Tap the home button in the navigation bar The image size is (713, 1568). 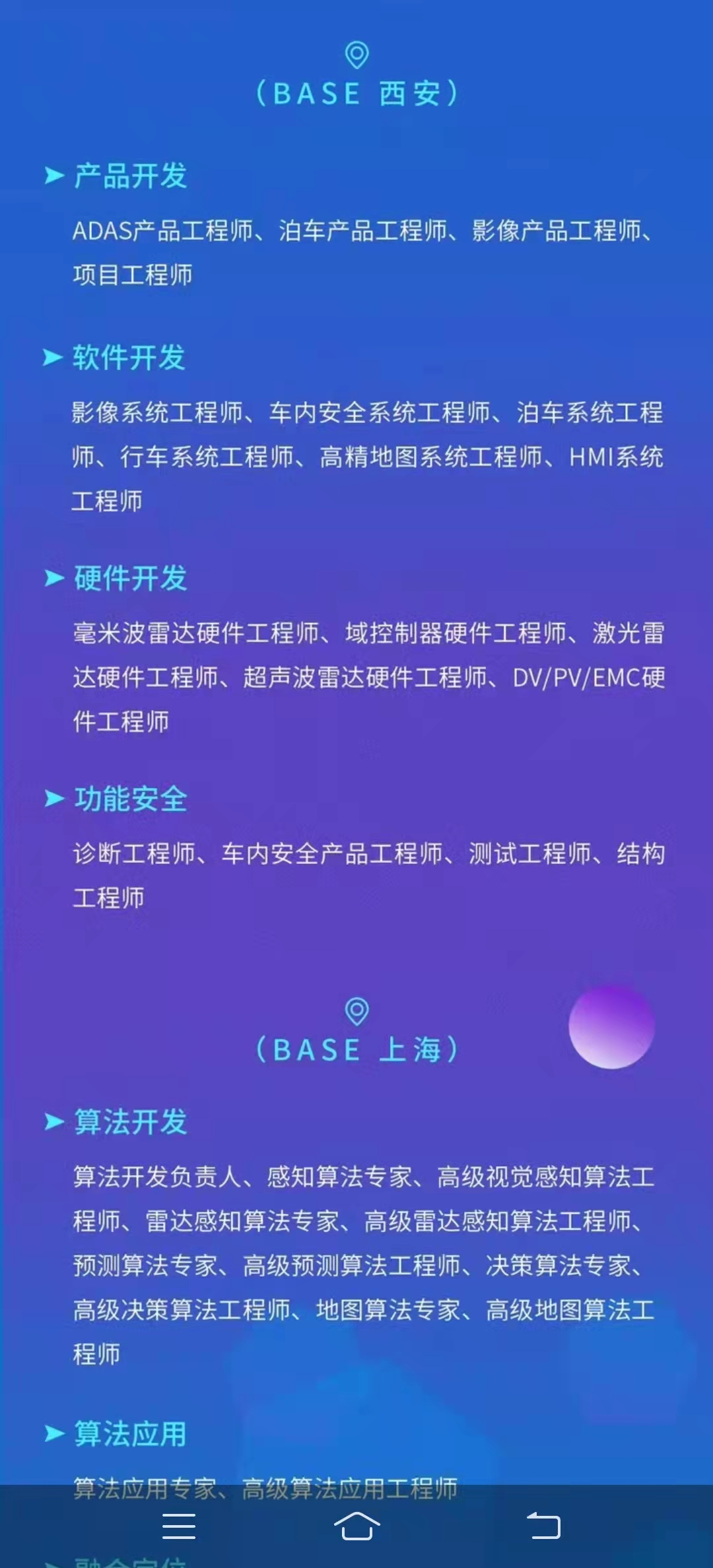[356, 1526]
